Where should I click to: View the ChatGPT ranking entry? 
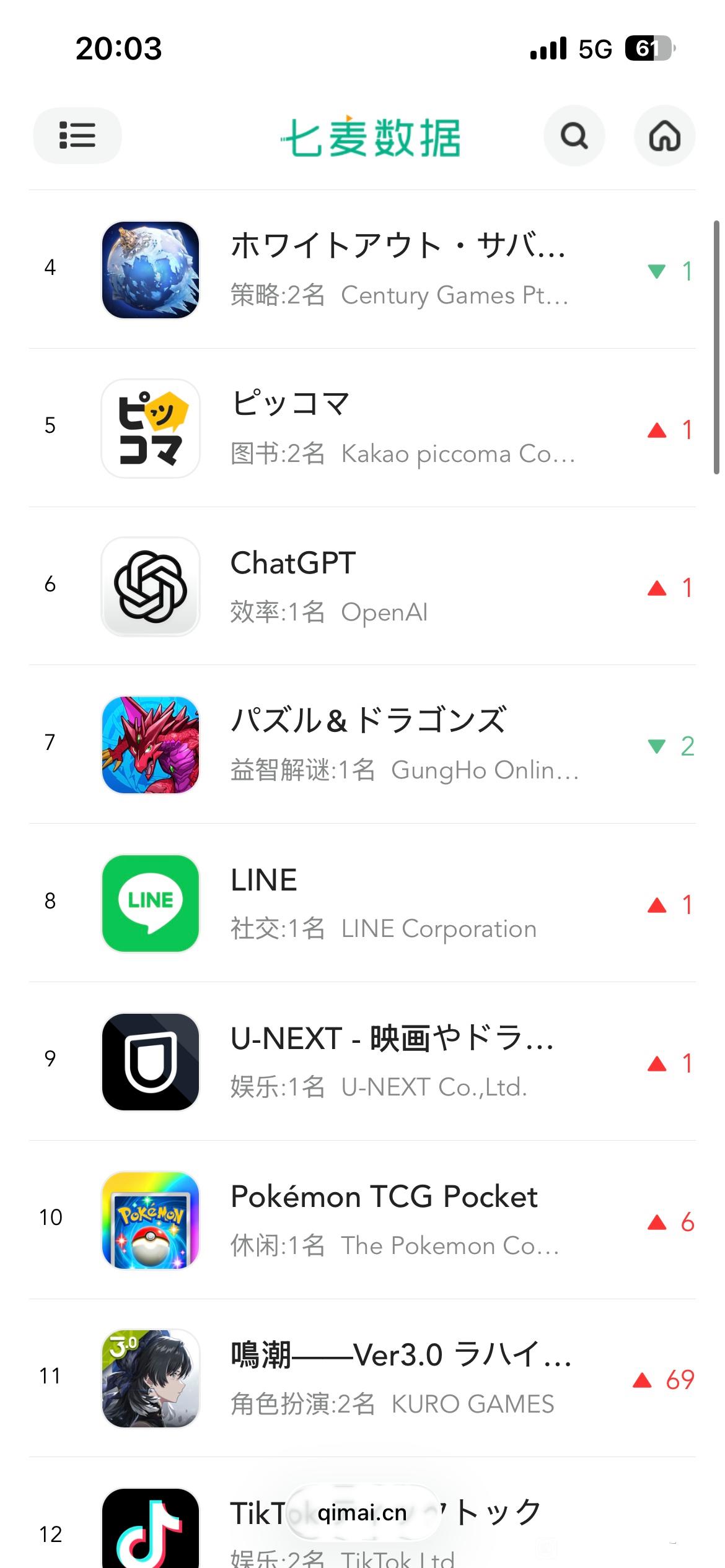click(397, 586)
